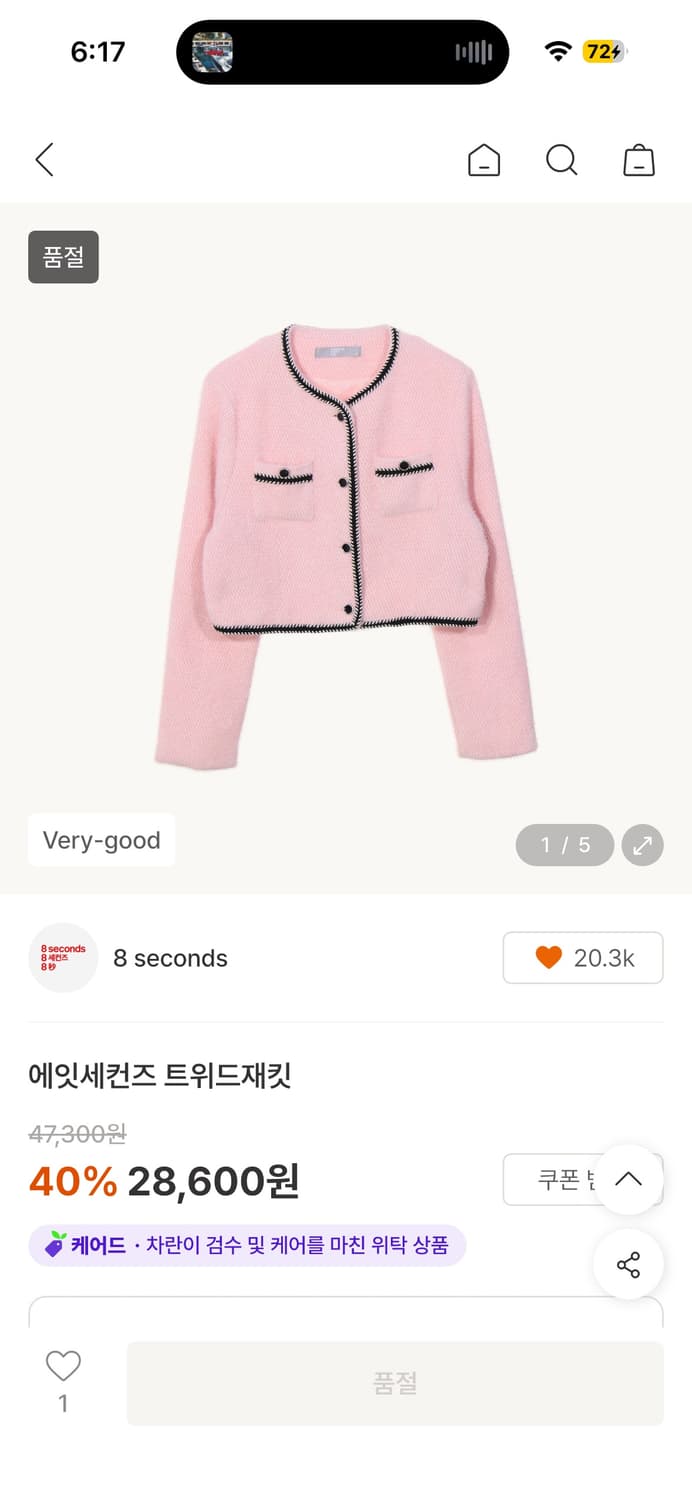Expand the product image to fullscreen
The height and width of the screenshot is (1500, 692).
pyautogui.click(x=642, y=845)
